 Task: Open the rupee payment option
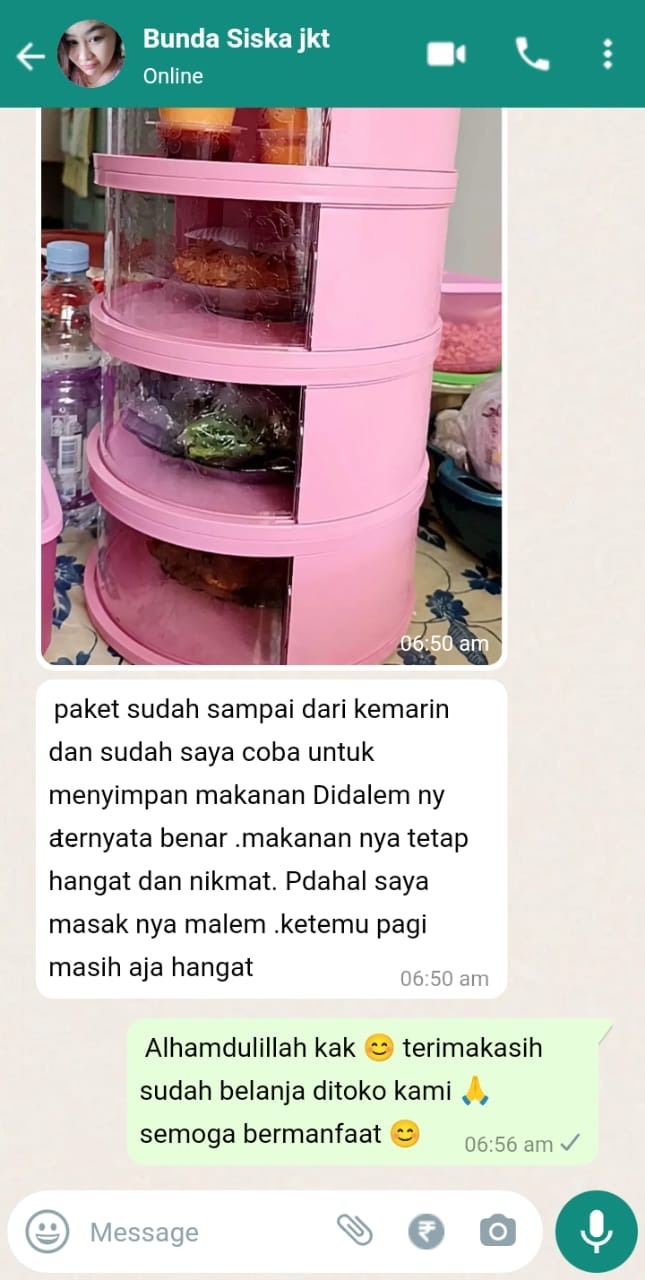point(426,1231)
